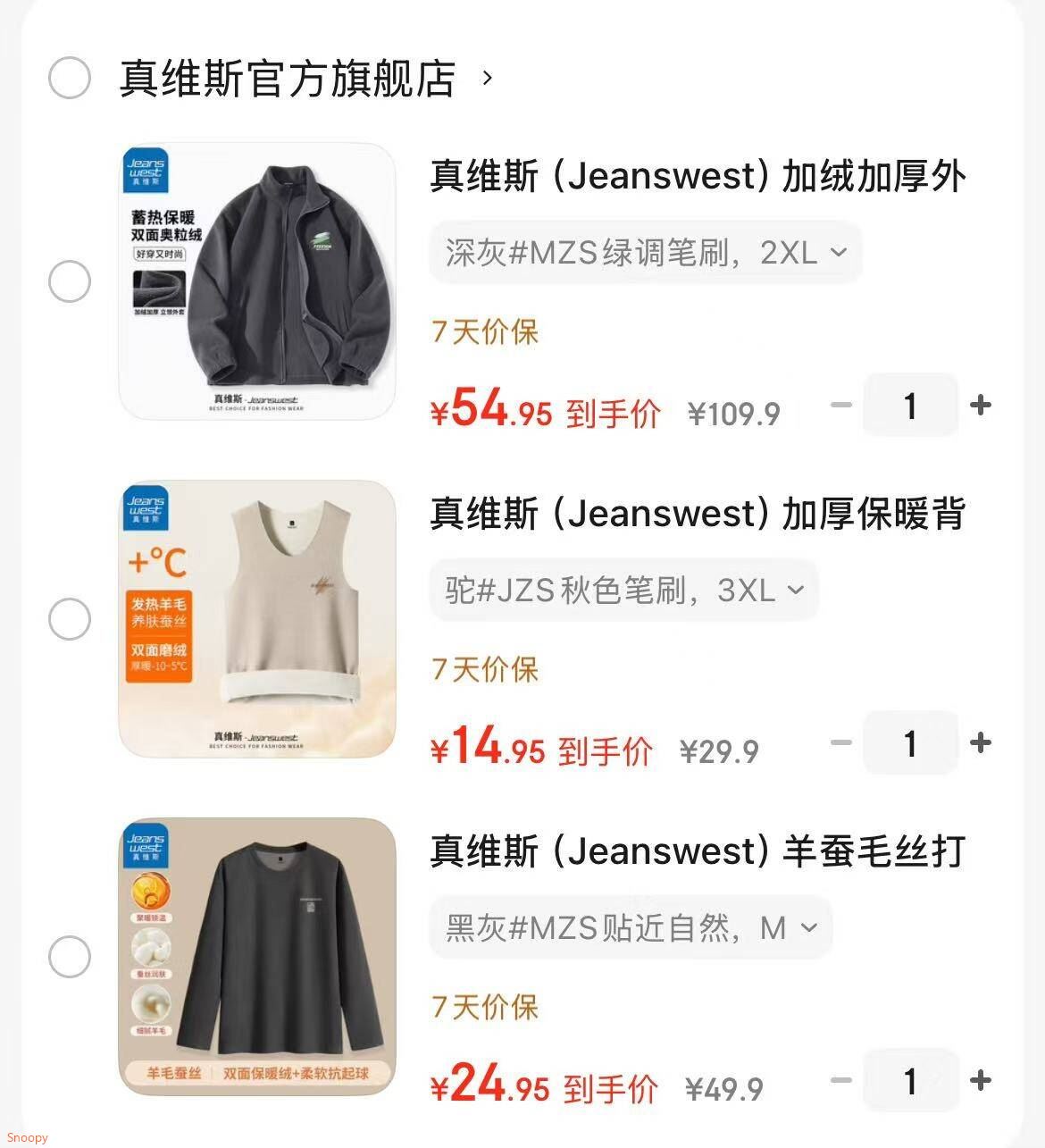This screenshot has width=1045, height=1148.
Task: Click the plus icon to increase jacket quantity
Action: pyautogui.click(x=981, y=405)
